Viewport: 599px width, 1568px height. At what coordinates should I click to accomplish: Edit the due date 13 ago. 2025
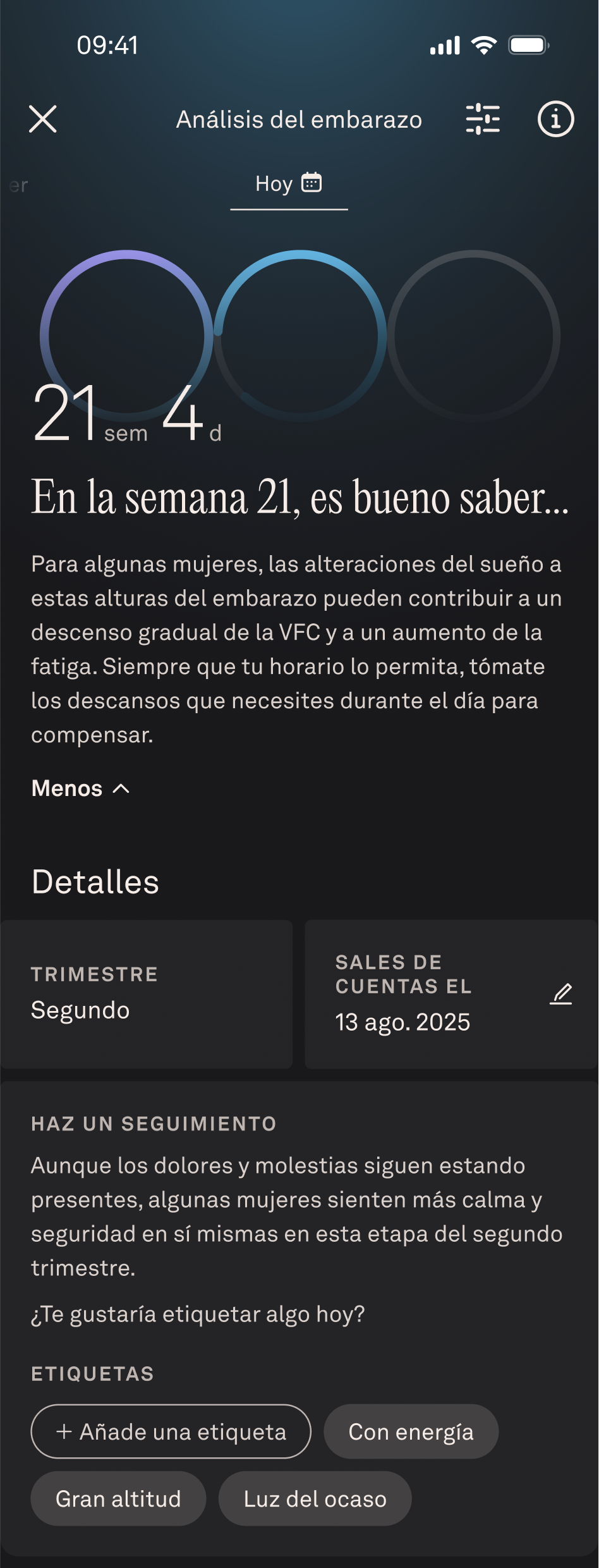560,994
